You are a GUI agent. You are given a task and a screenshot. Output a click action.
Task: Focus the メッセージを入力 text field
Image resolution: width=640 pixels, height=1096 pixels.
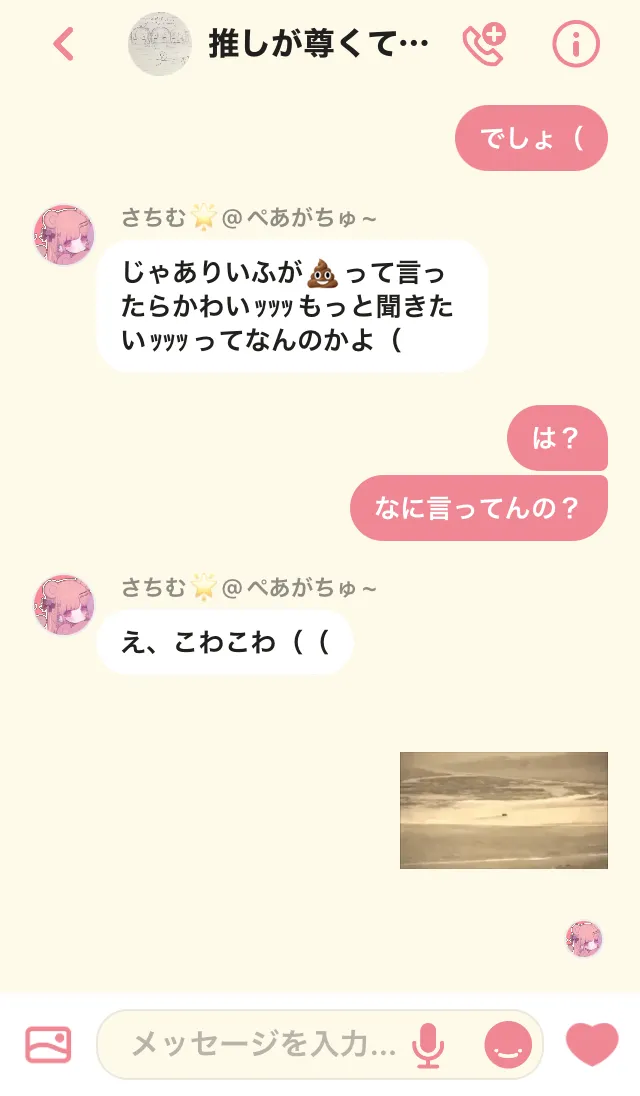tap(265, 1045)
